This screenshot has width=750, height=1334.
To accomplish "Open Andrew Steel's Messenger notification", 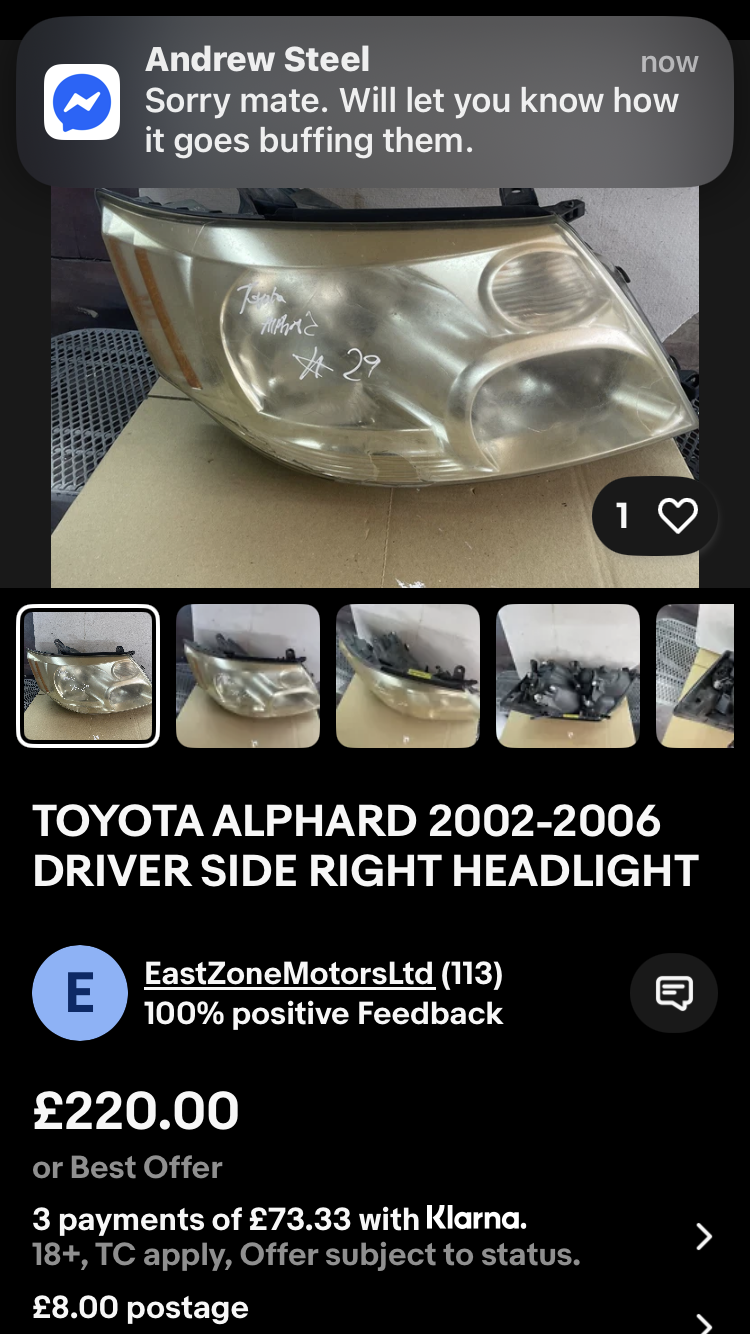I will coord(374,101).
